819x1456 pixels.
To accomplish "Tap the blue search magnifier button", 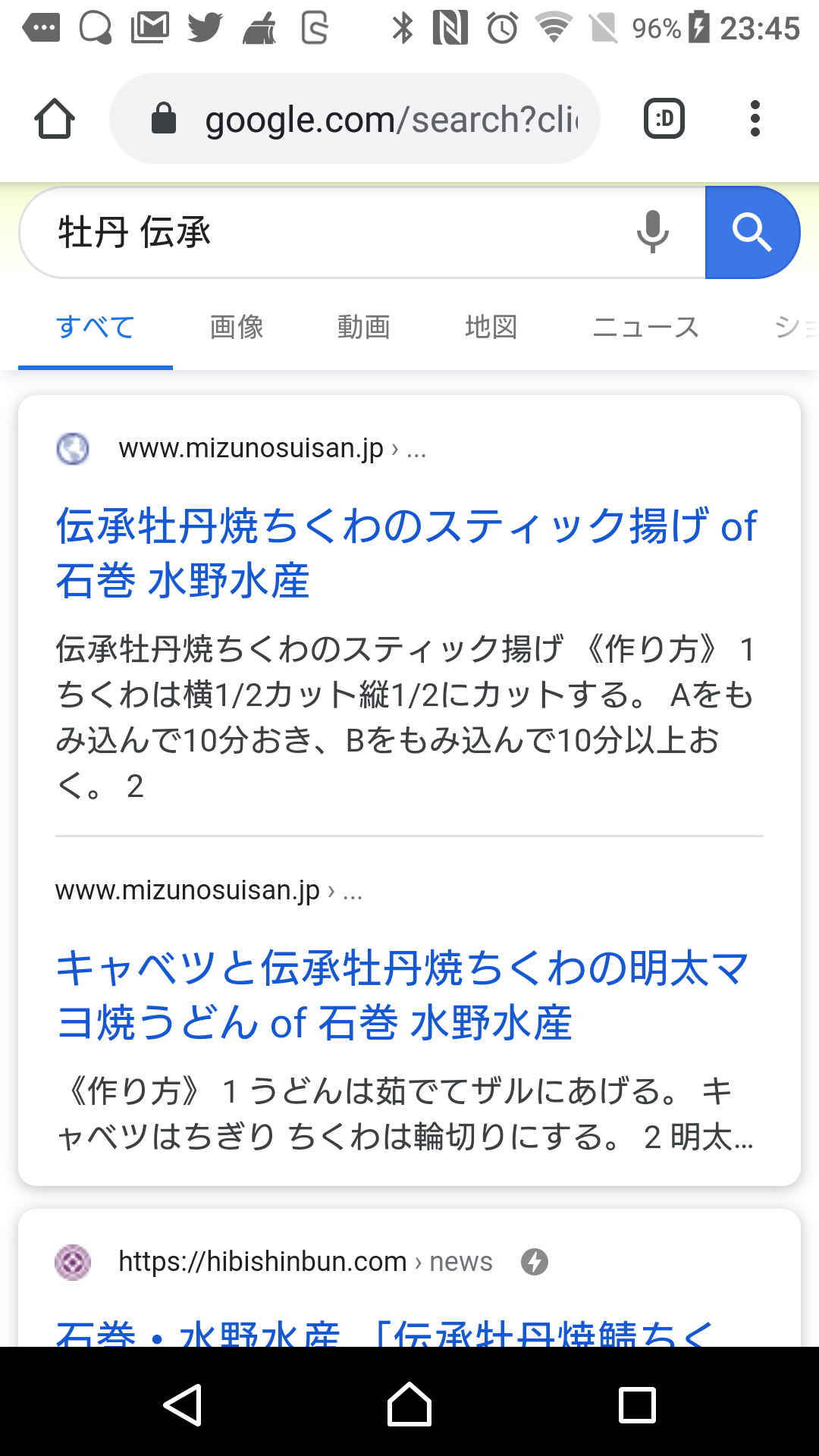I will point(752,232).
